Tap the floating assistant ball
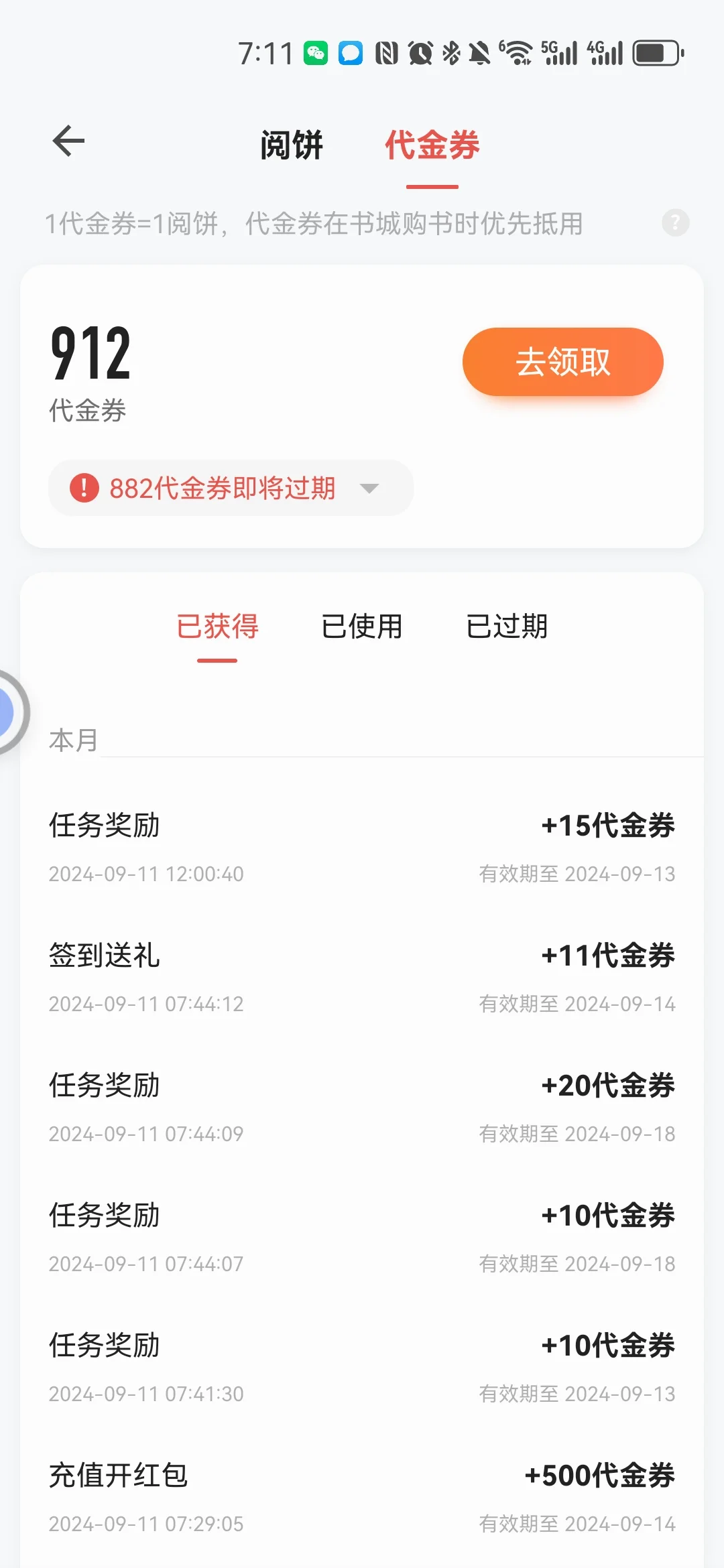 pyautogui.click(x=10, y=712)
